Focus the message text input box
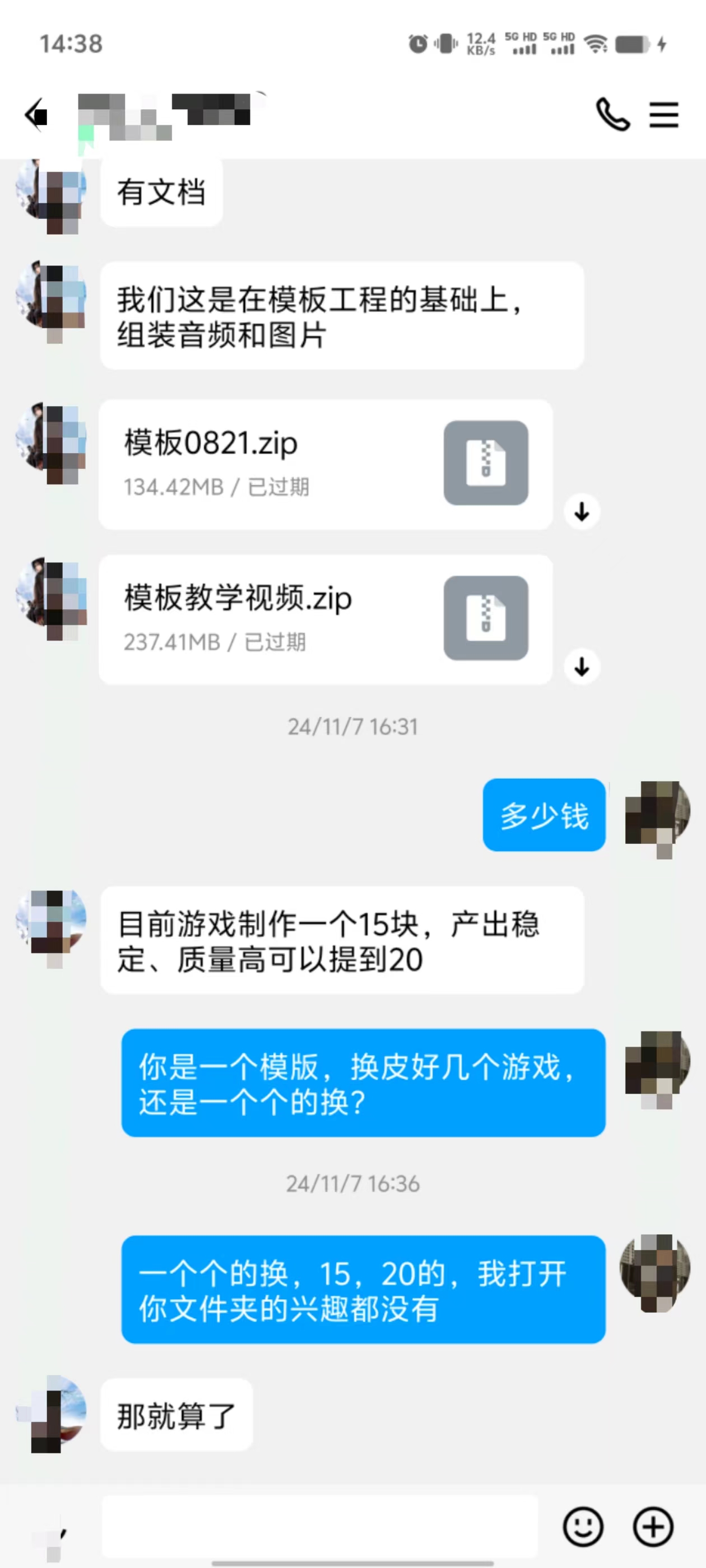Image resolution: width=706 pixels, height=1568 pixels. [320, 1525]
